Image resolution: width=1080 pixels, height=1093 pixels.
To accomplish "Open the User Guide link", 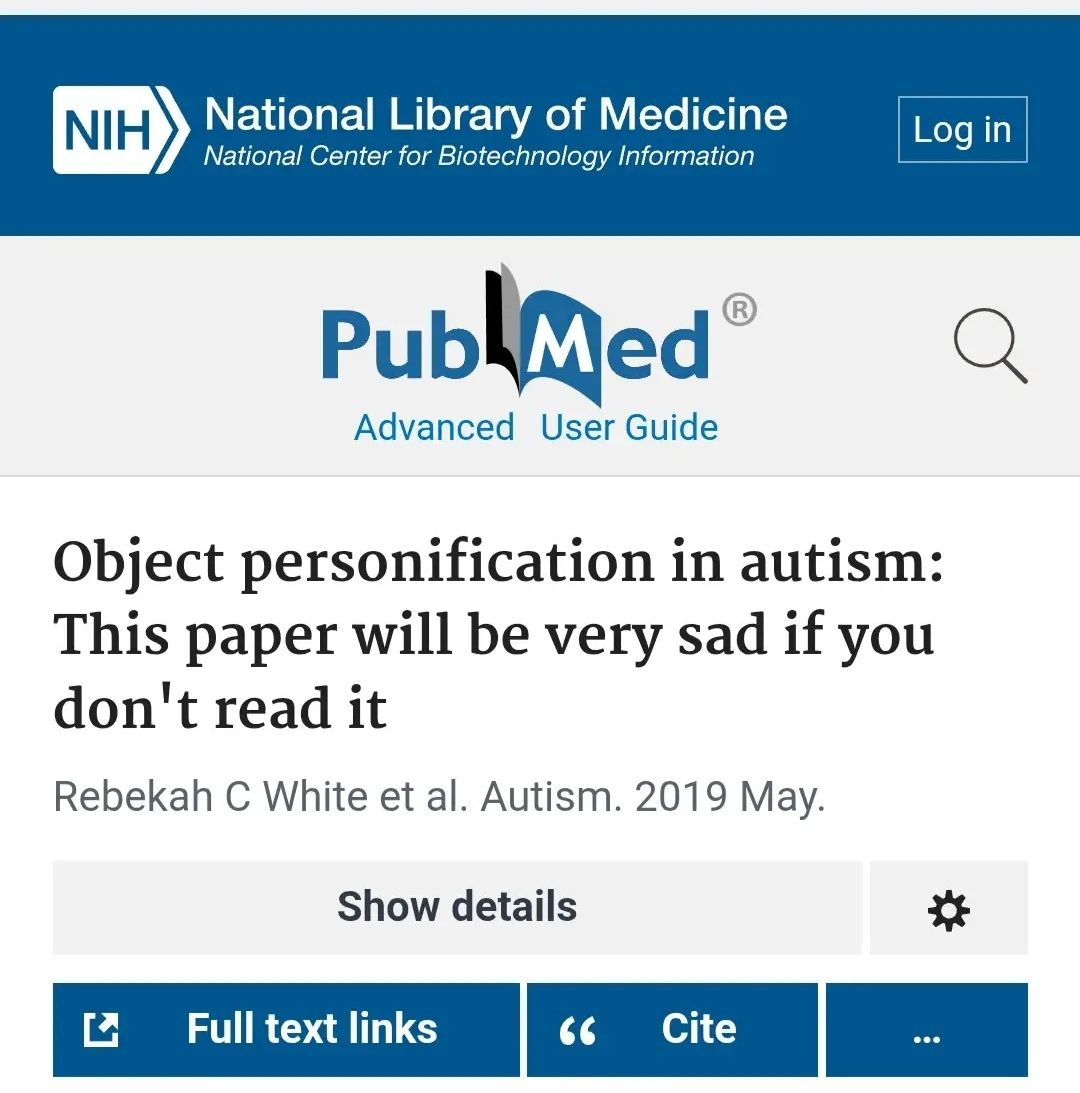I will pos(629,427).
